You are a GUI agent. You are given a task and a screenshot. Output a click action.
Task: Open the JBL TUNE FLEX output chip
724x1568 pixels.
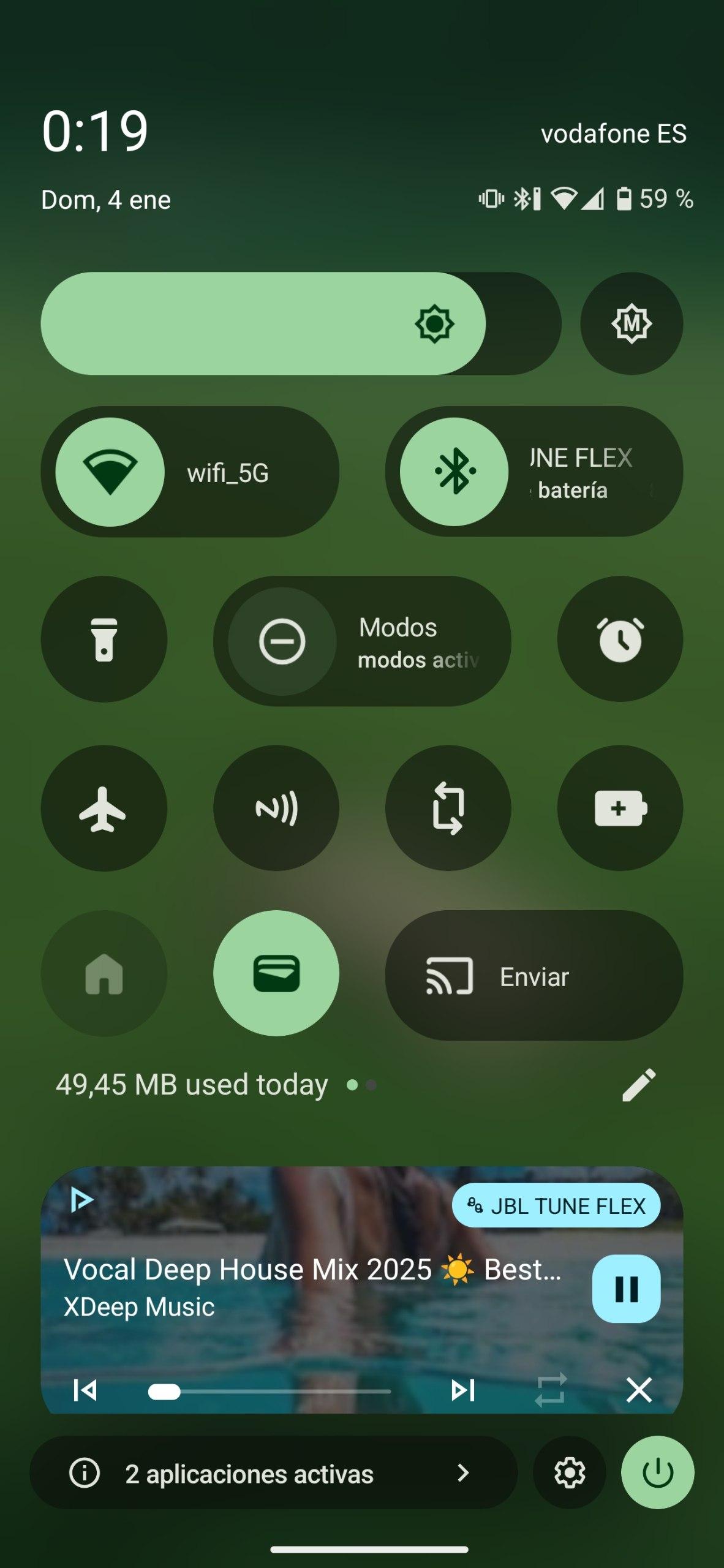click(x=556, y=1205)
